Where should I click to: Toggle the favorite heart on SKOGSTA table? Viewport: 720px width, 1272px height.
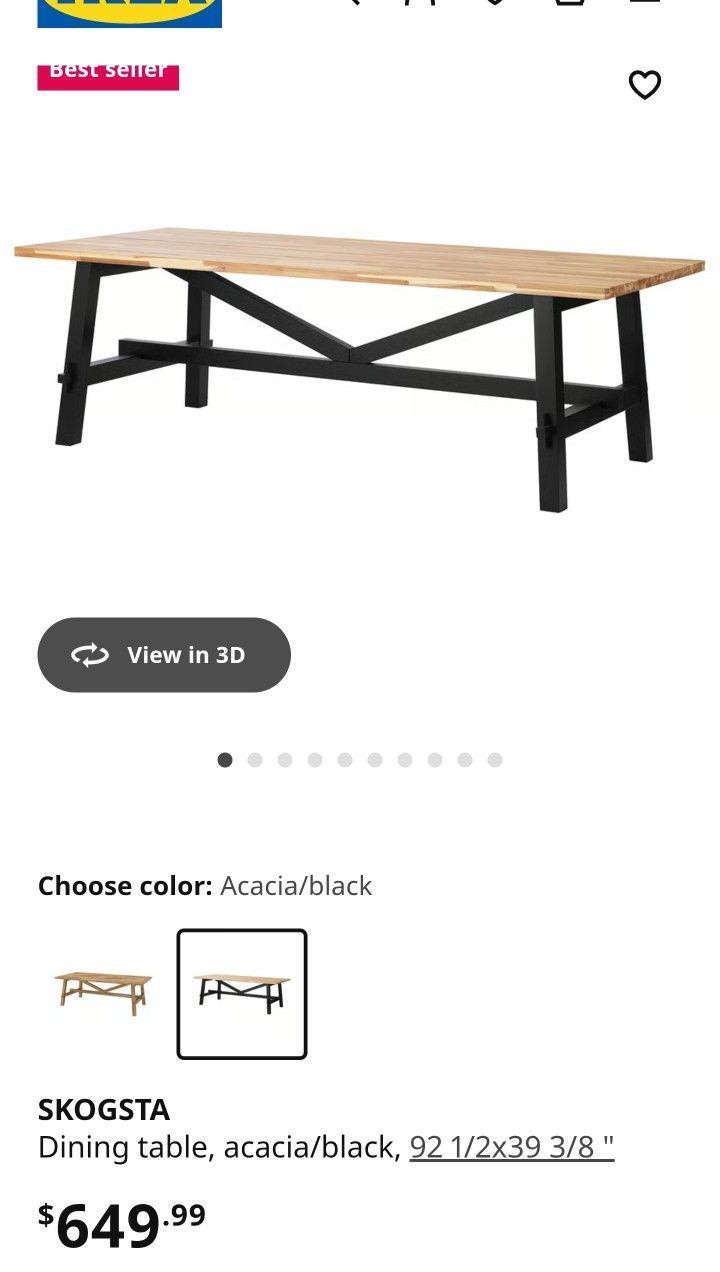click(x=646, y=84)
